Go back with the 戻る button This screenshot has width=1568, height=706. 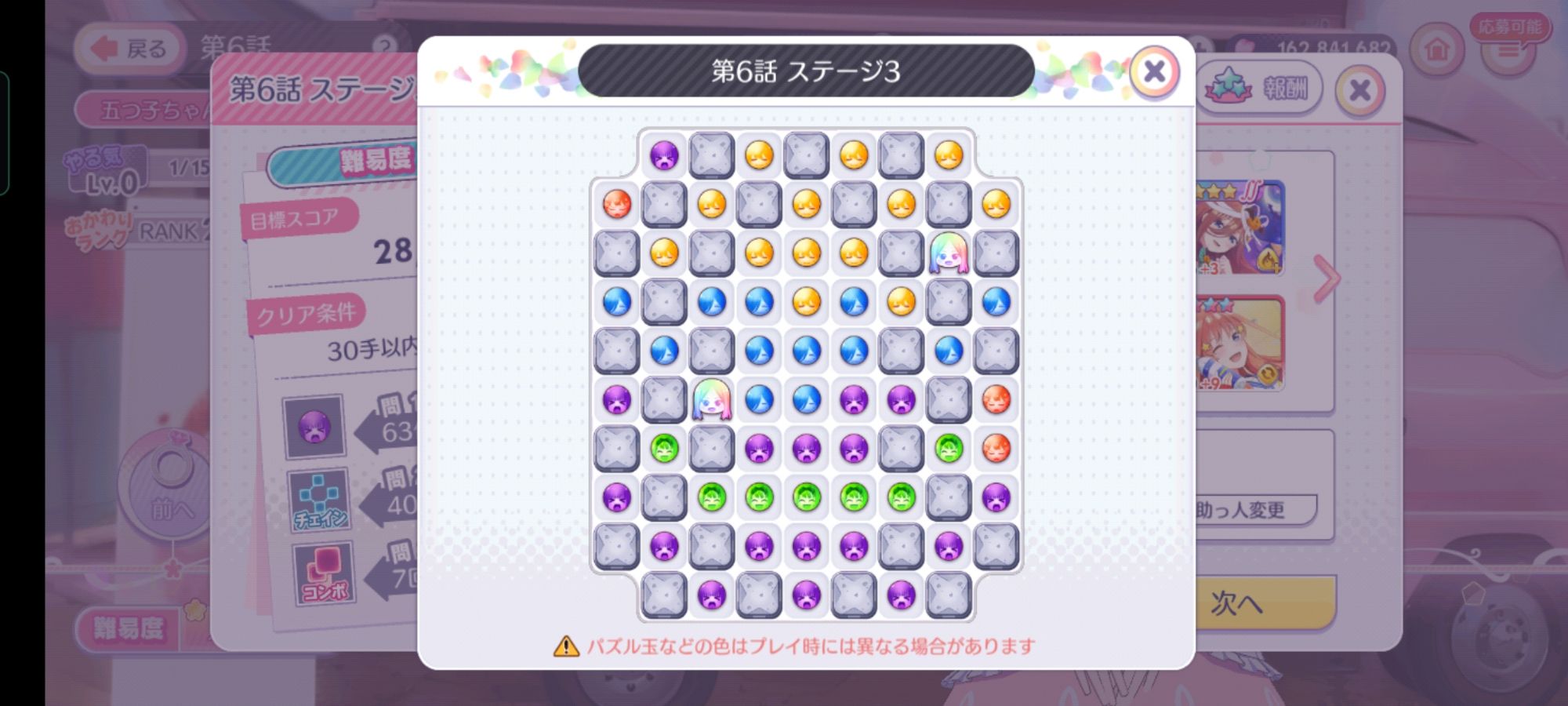point(129,49)
